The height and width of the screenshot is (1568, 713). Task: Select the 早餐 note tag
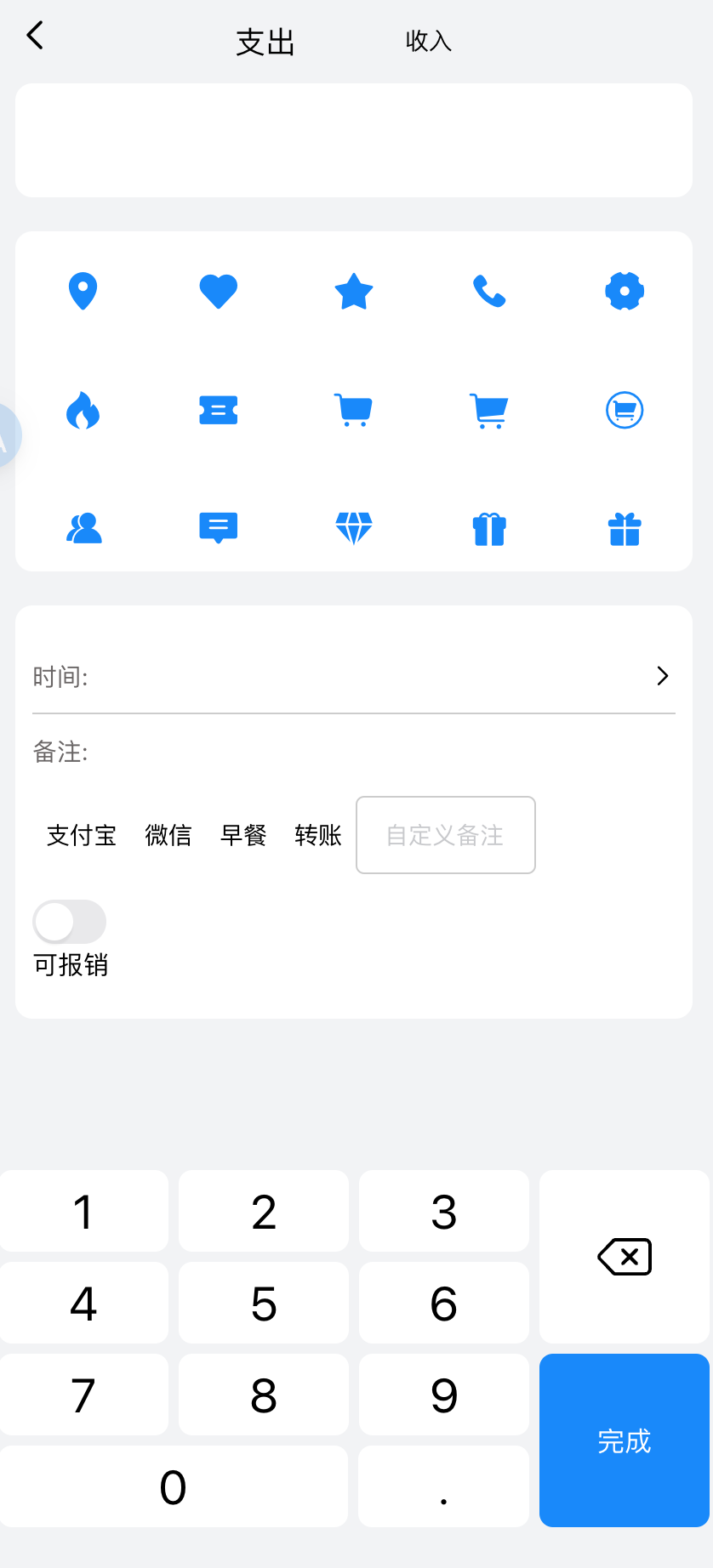pos(243,836)
